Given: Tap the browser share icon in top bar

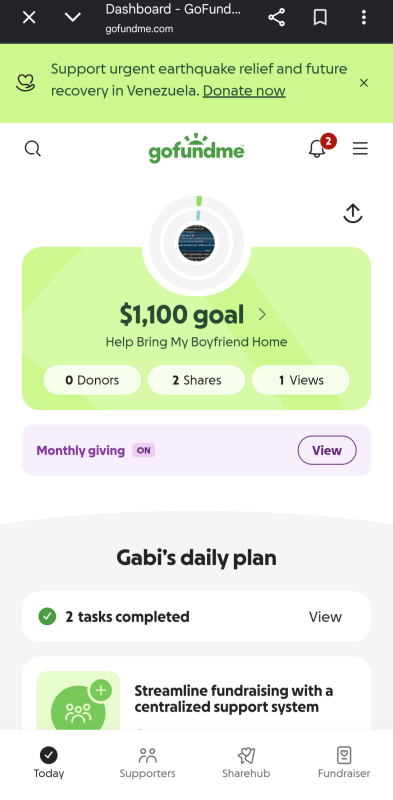Looking at the screenshot, I should (276, 18).
